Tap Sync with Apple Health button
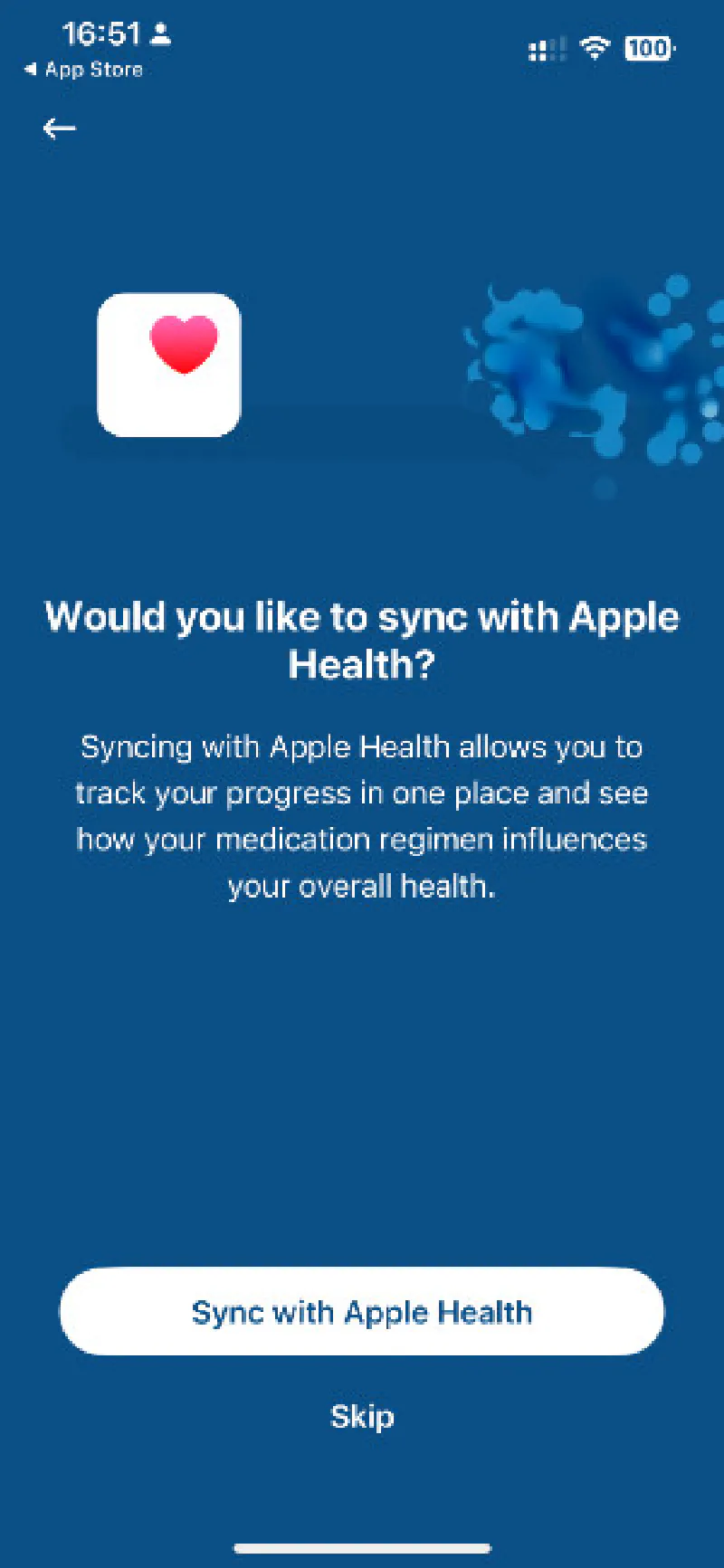This screenshot has width=724, height=1568. (x=362, y=1311)
